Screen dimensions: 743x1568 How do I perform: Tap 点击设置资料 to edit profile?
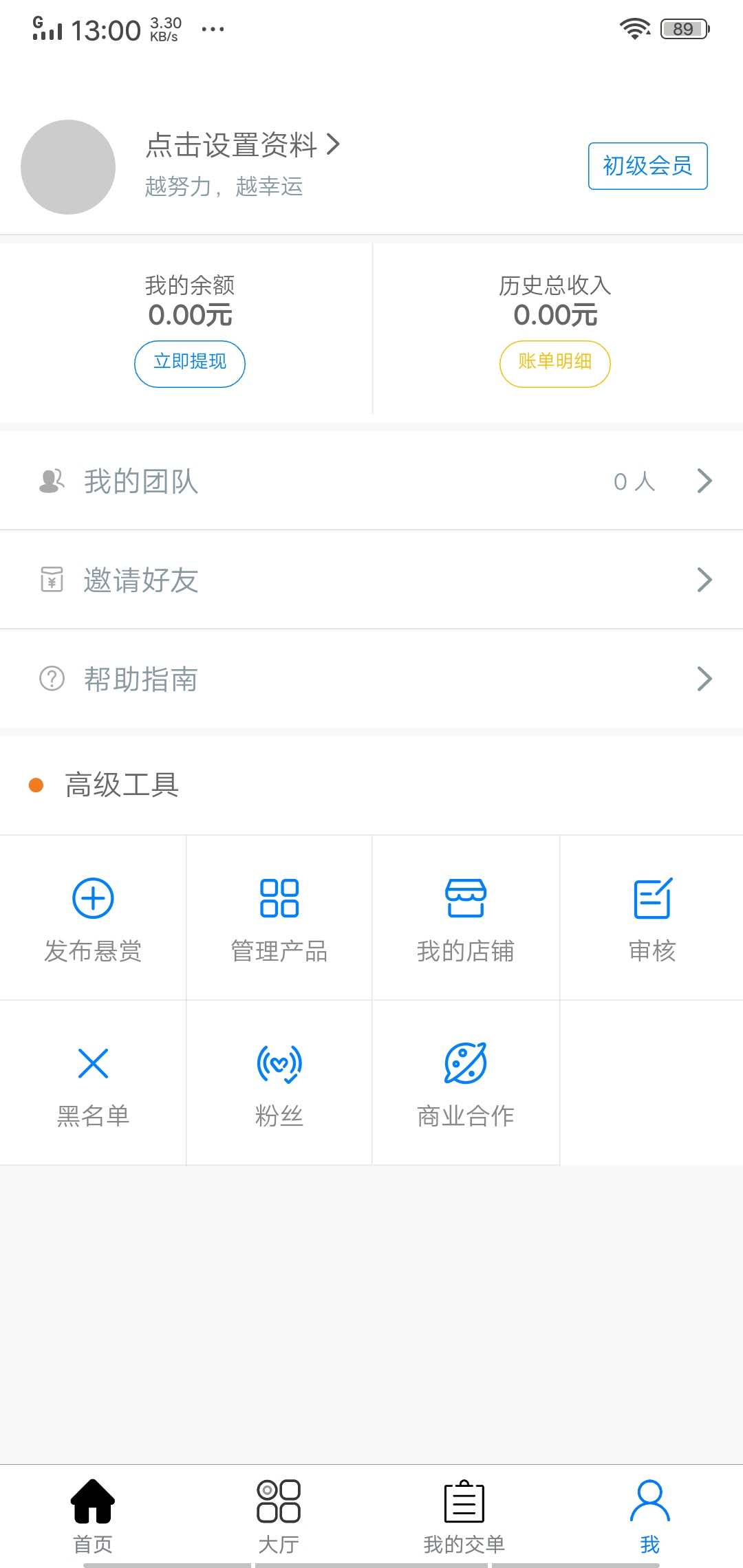(234, 145)
